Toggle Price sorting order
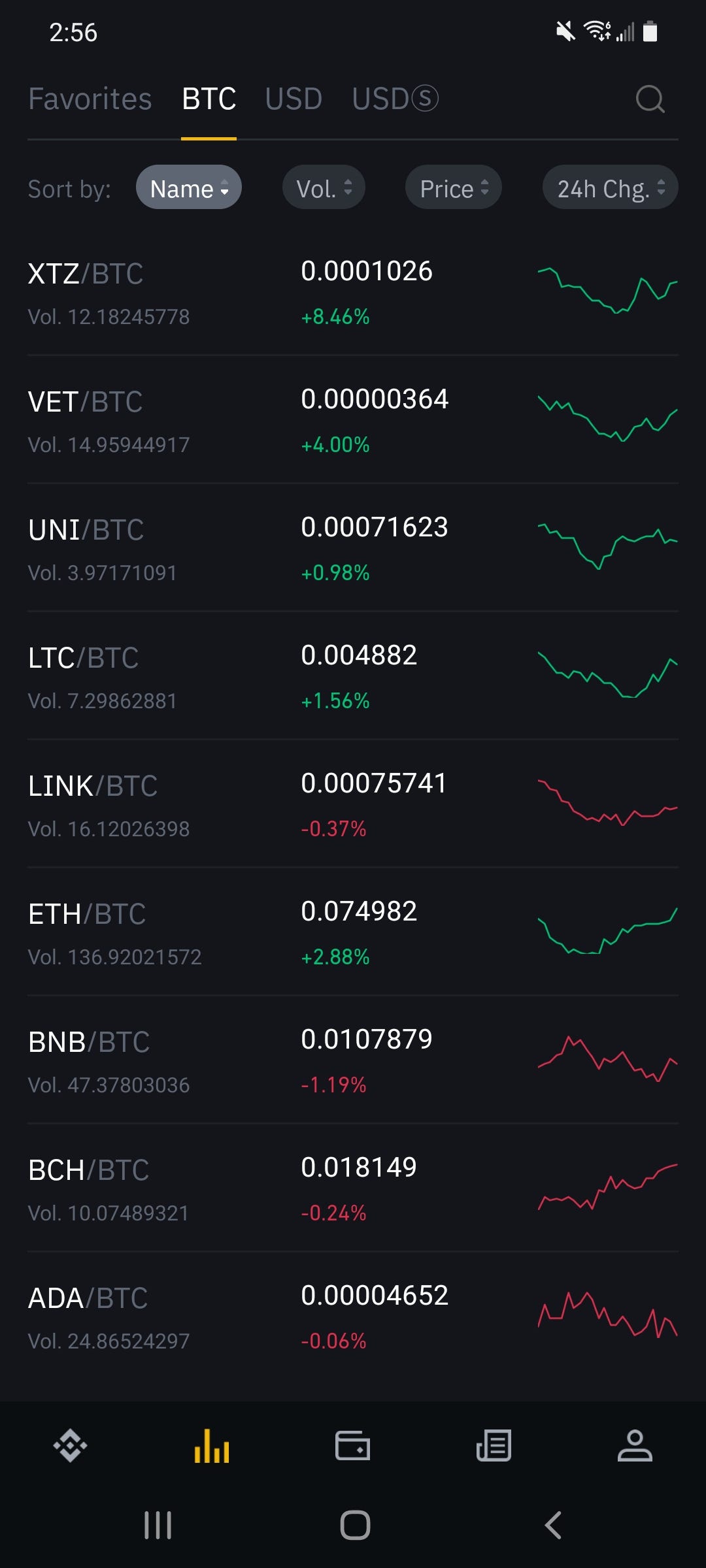The height and width of the screenshot is (1568, 706). click(x=453, y=188)
